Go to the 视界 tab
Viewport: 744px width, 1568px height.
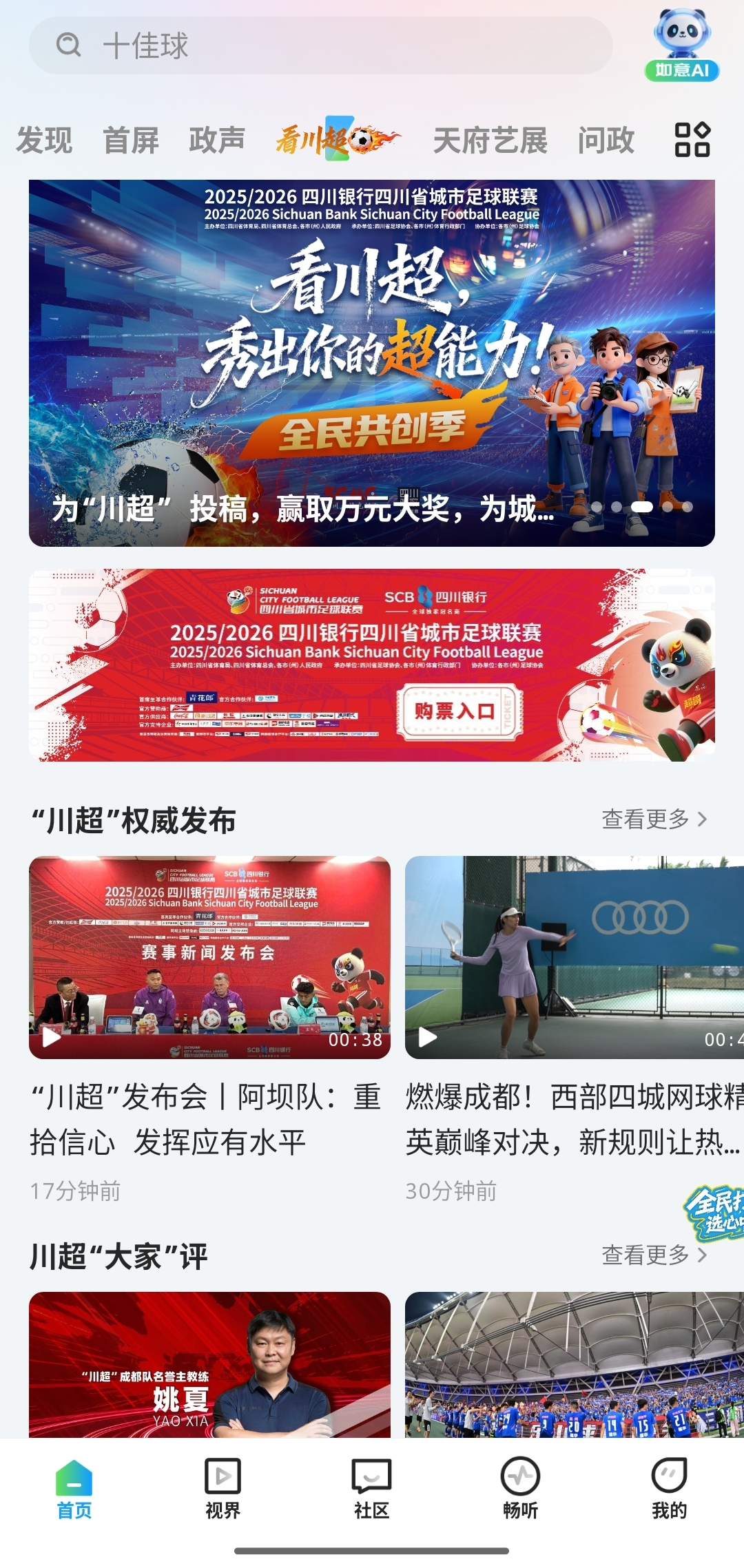(223, 1489)
